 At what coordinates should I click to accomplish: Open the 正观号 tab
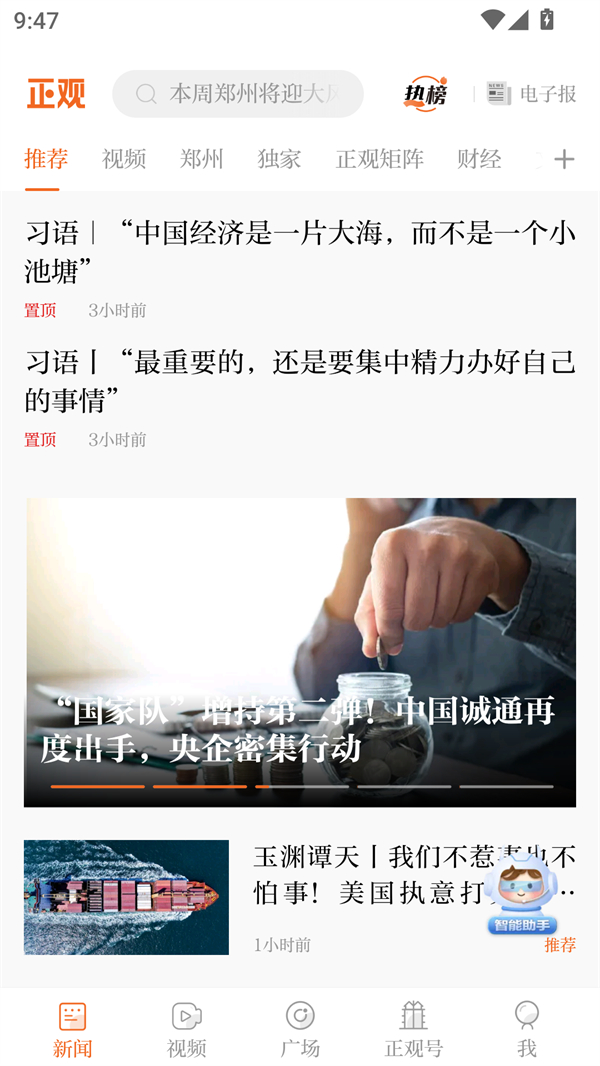tap(414, 1029)
